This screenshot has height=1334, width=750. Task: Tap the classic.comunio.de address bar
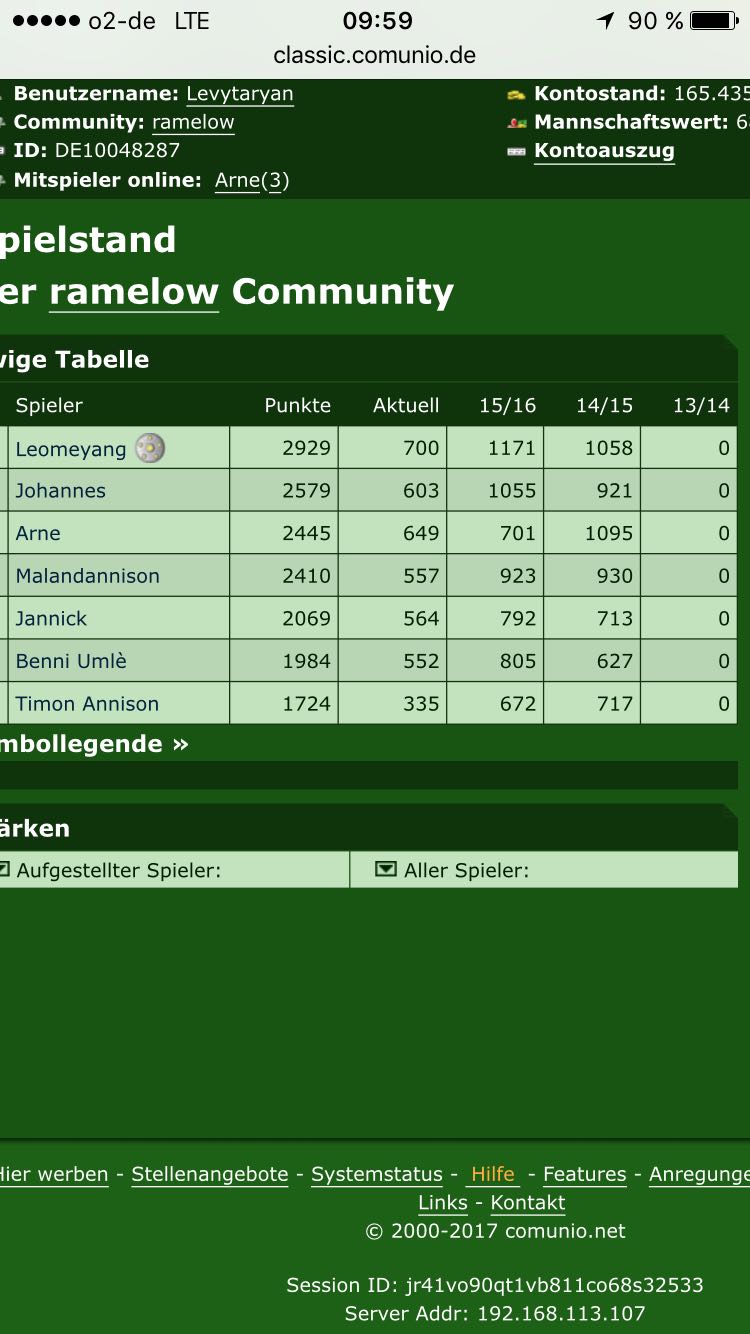pos(375,55)
